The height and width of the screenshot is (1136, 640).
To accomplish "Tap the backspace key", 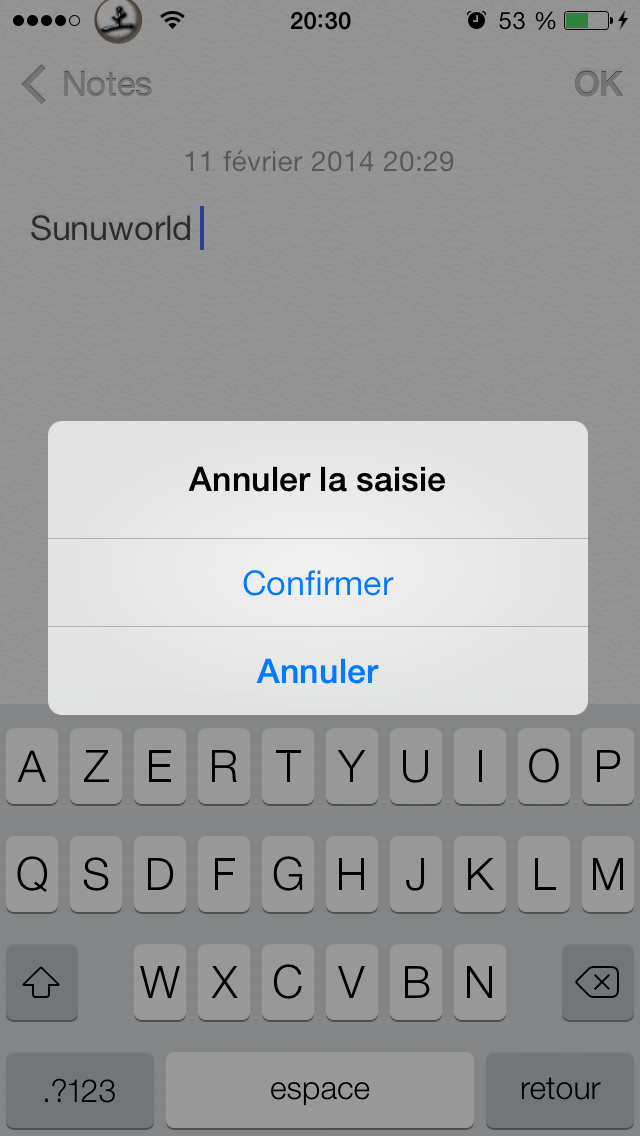I will 597,982.
